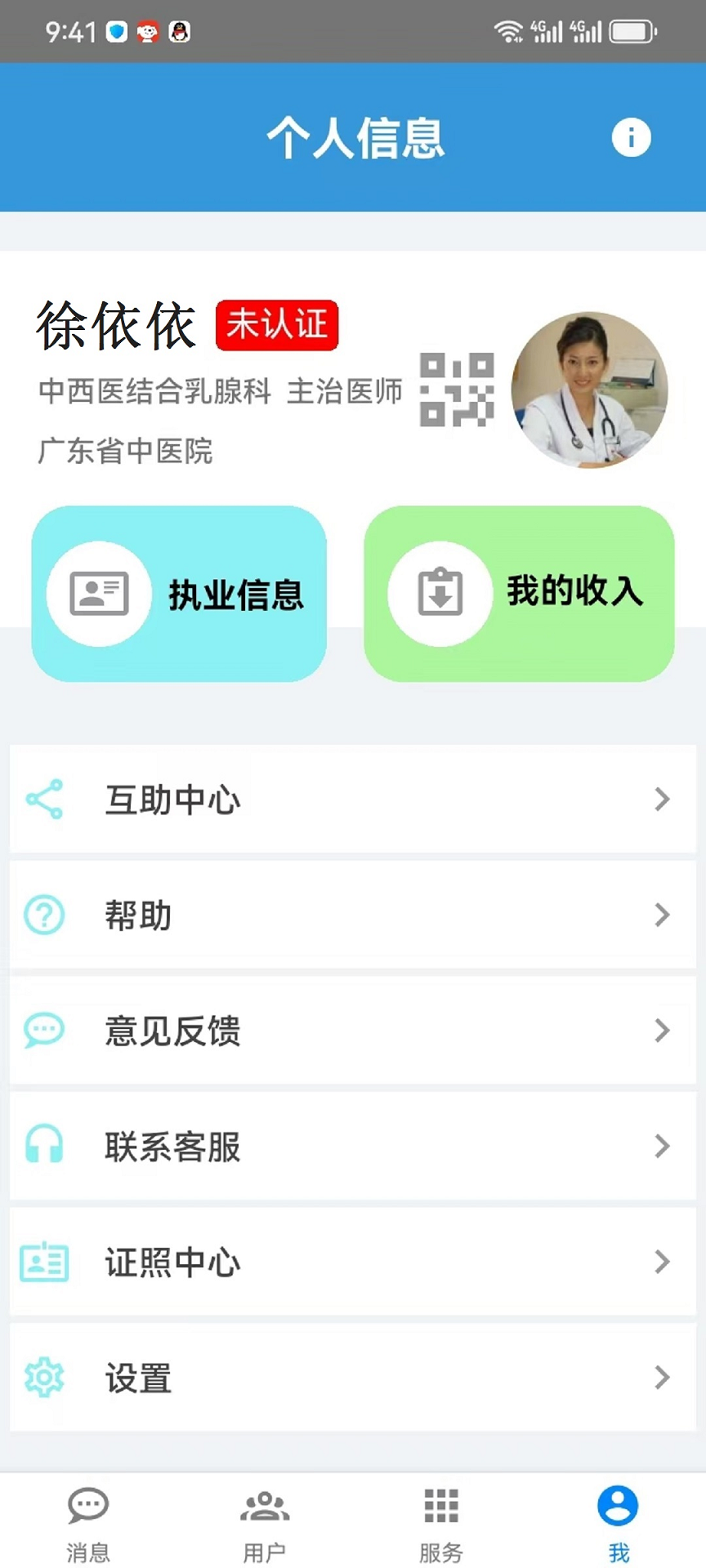Tap the info icon in the header

[x=630, y=137]
